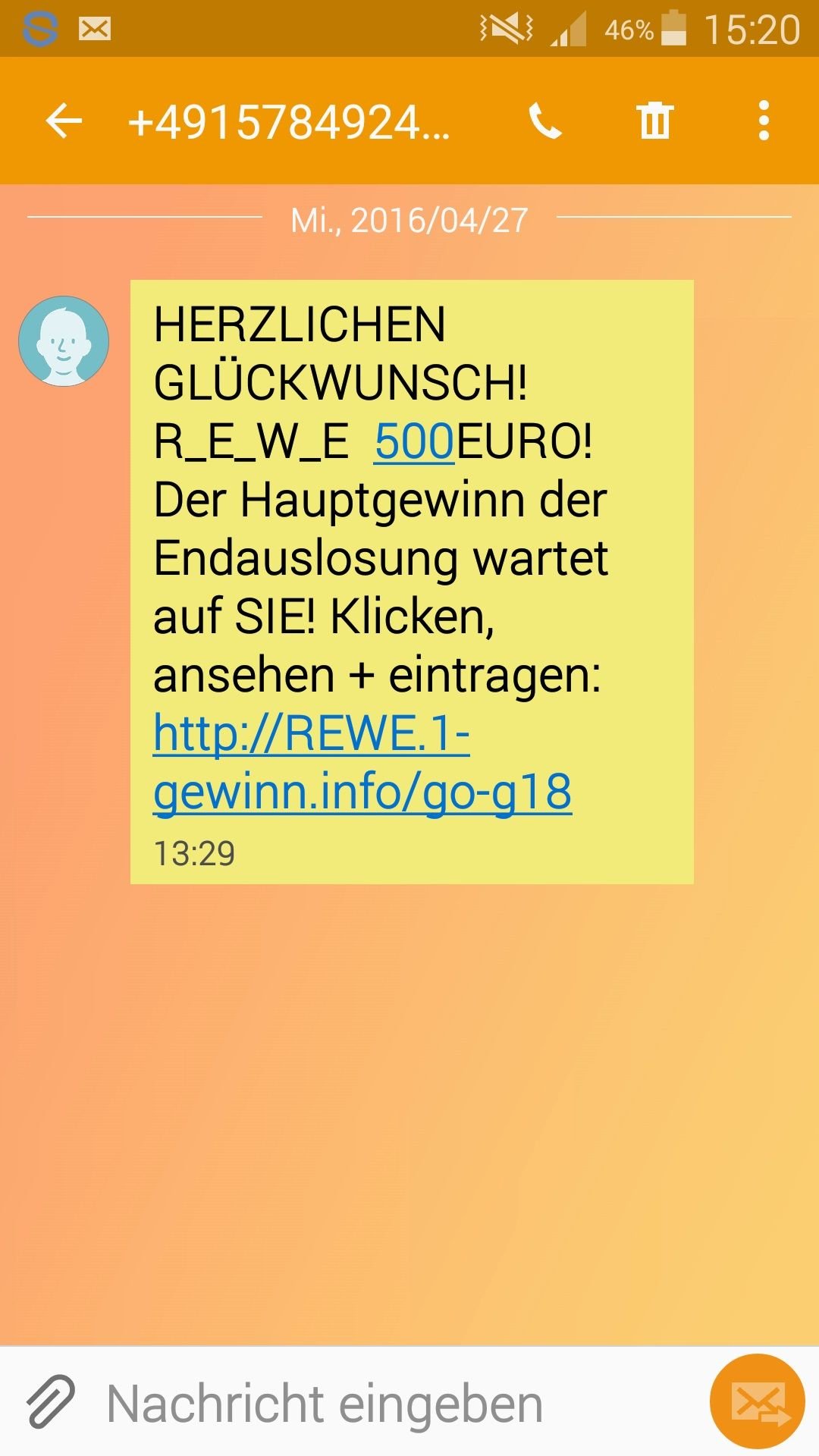Open the REWE.1-gewinn.info link
The image size is (819, 1456).
tap(362, 763)
